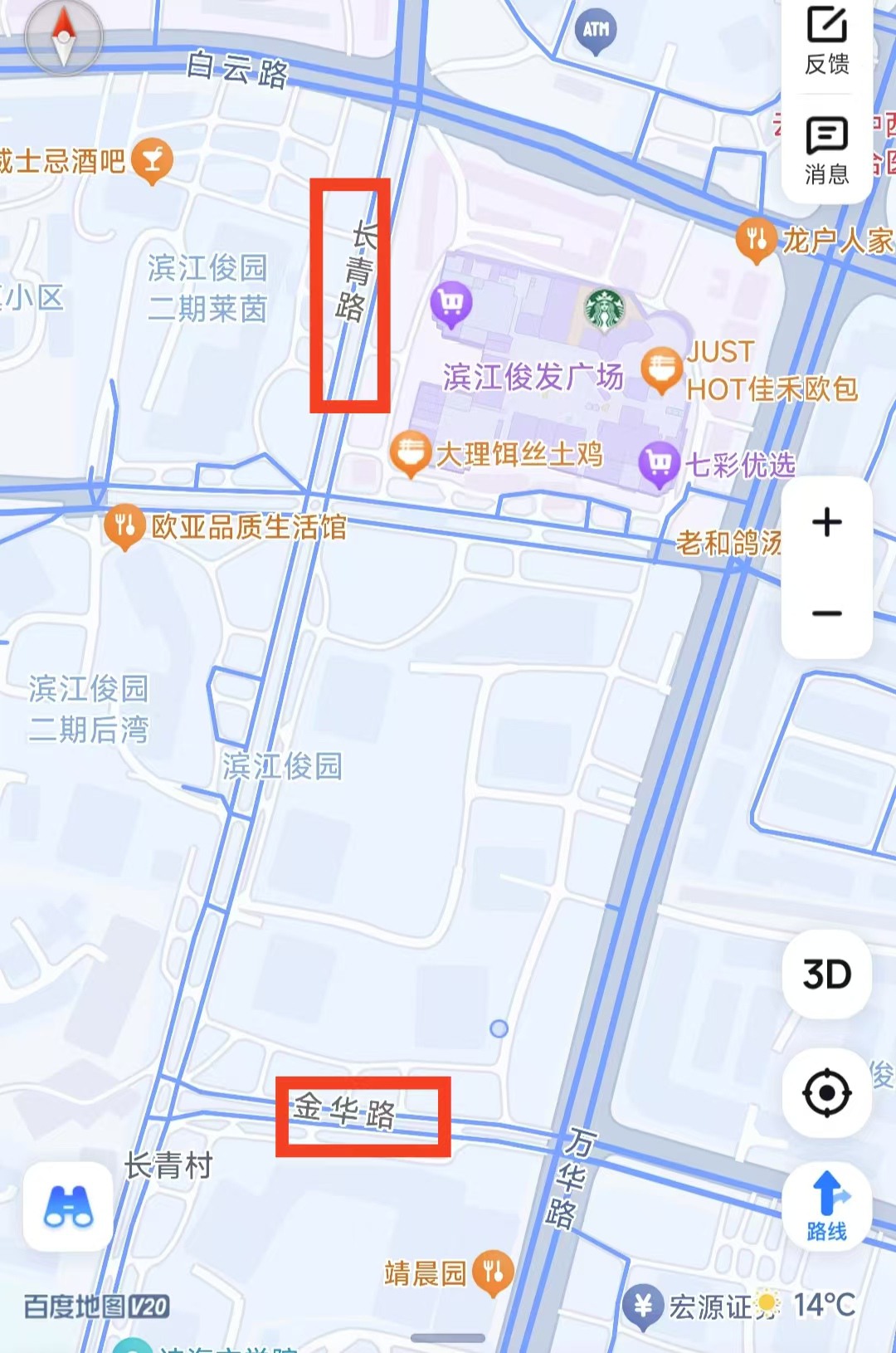Image resolution: width=896 pixels, height=1353 pixels.
Task: Zoom in on the map
Action: [826, 523]
